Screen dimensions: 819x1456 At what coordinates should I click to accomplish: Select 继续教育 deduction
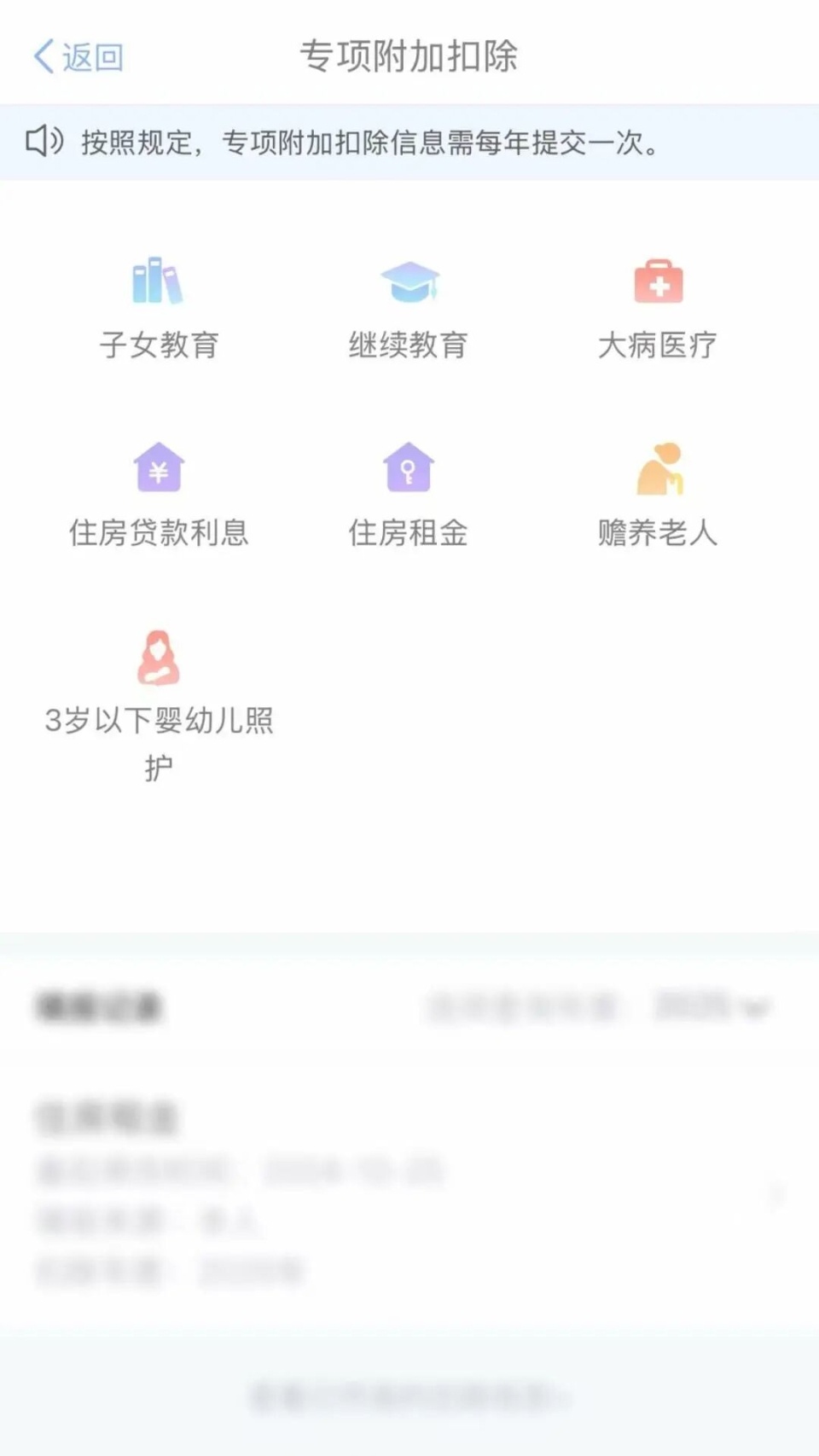point(409,309)
